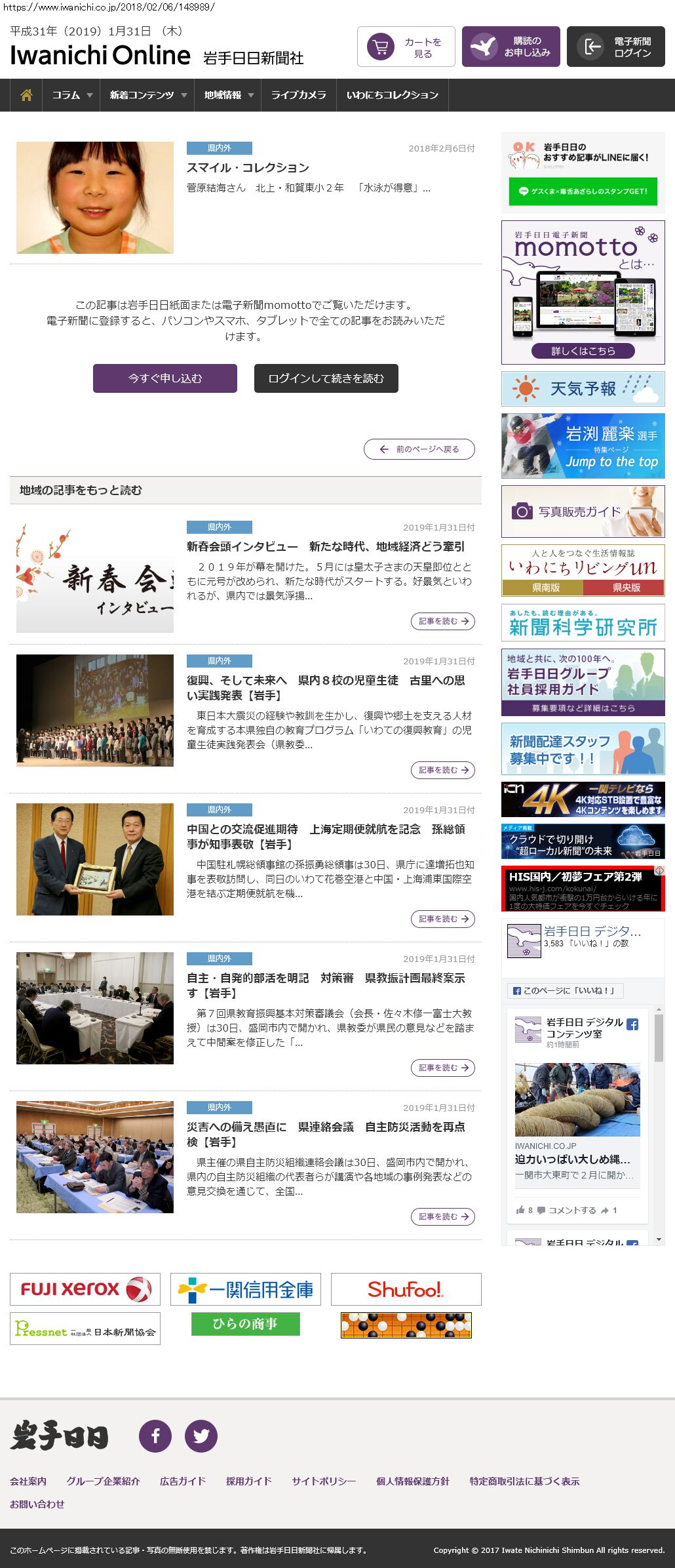Return via 前のページへ戻る button
This screenshot has height=1568, width=675.
[x=419, y=449]
